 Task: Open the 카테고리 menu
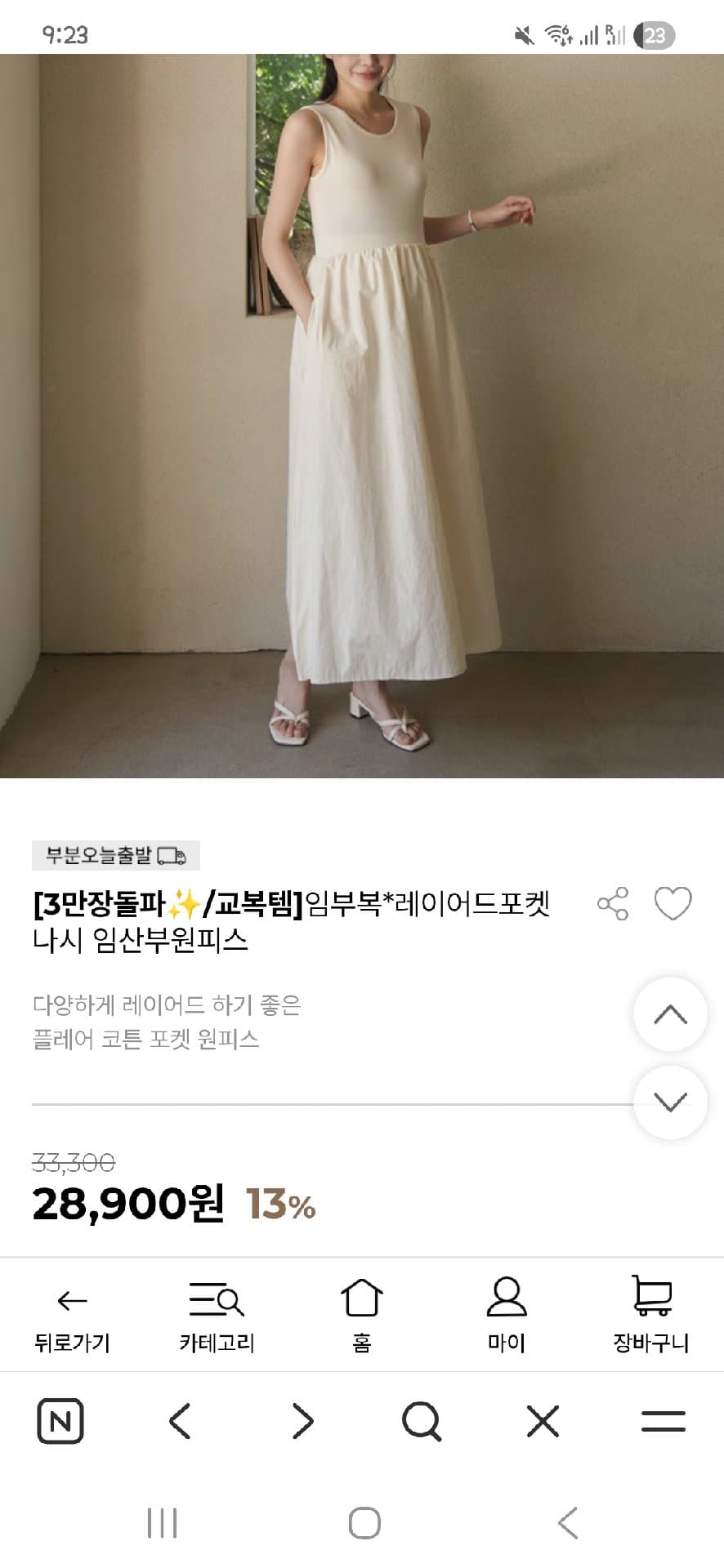(x=217, y=1316)
